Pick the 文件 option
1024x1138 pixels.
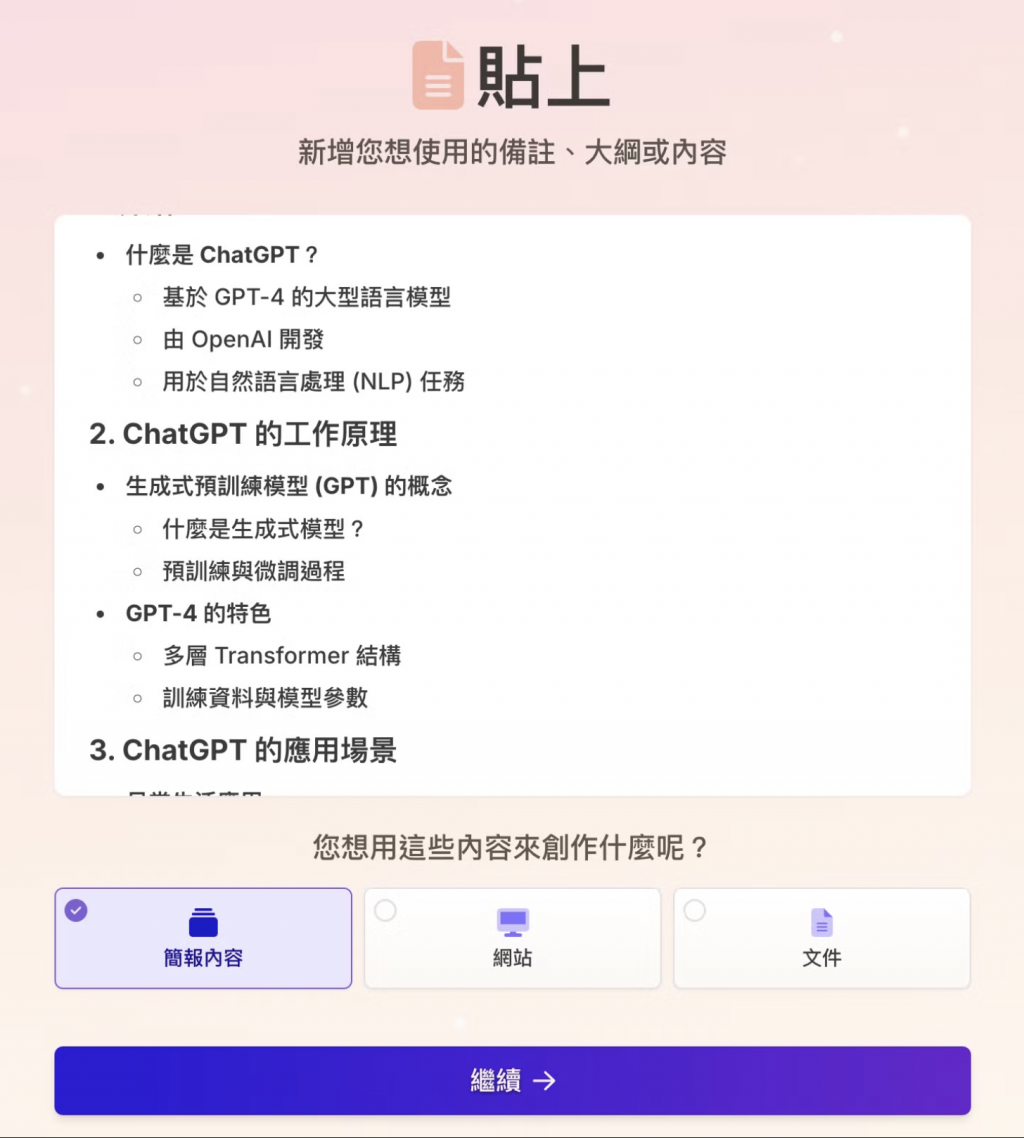click(821, 938)
